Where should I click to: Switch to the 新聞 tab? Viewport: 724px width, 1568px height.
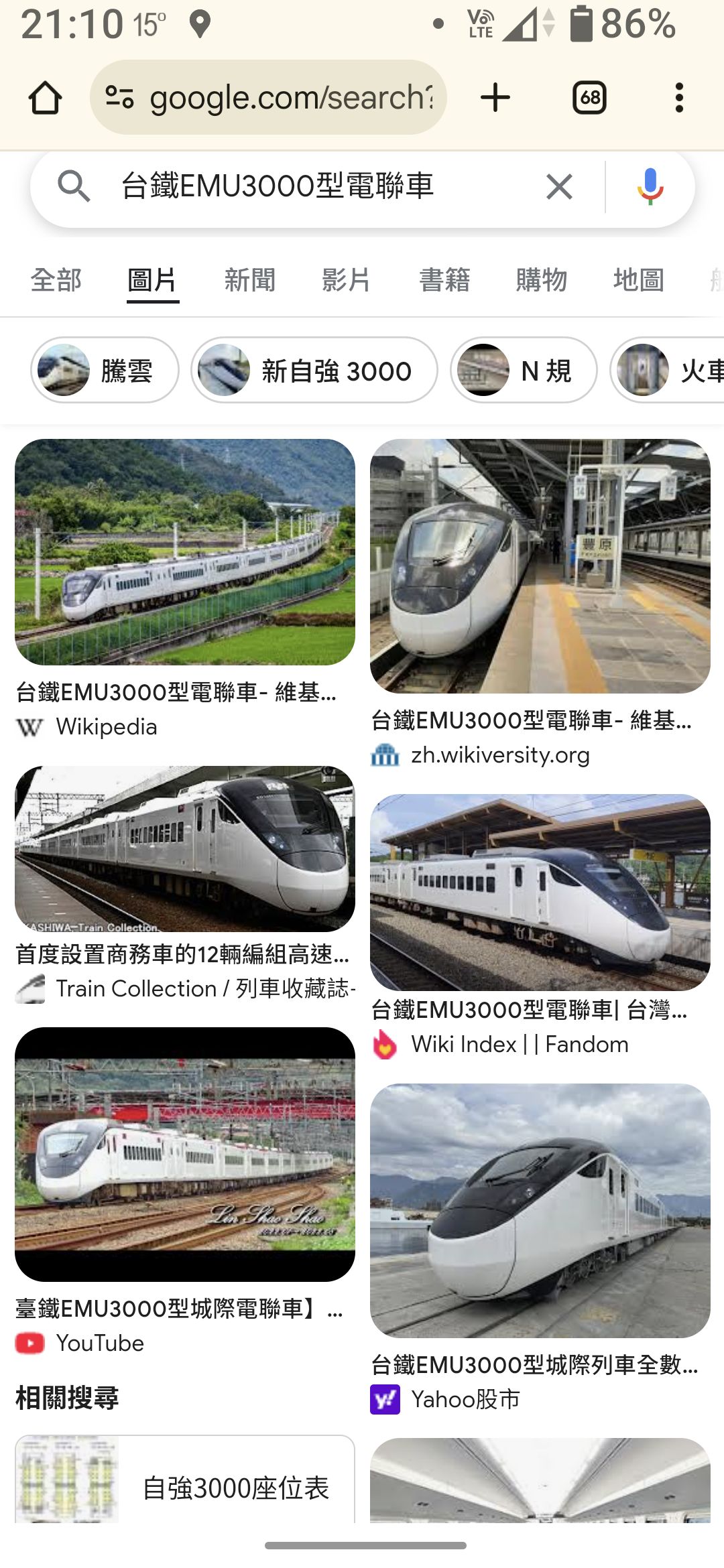pos(250,280)
